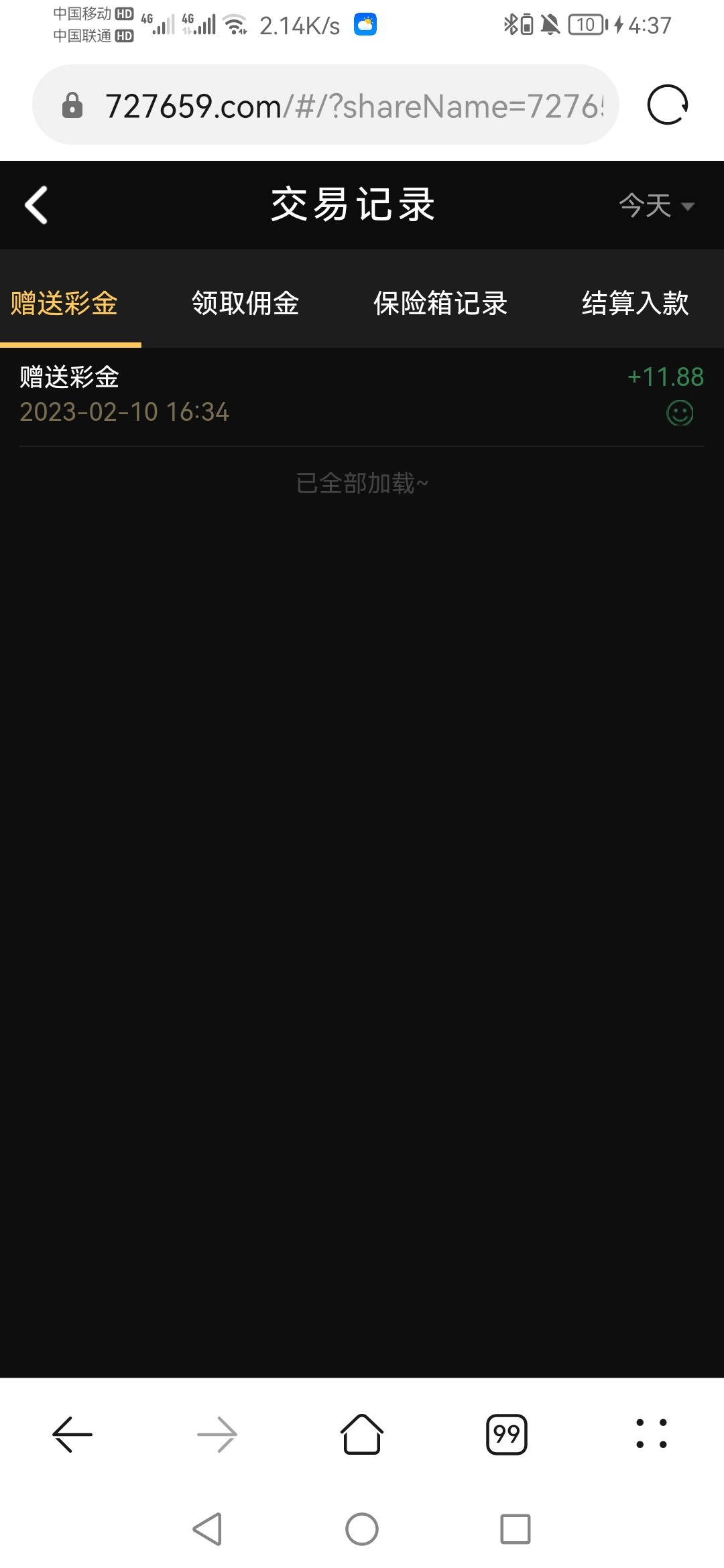
Task: Switch to the 保险箱记录 tab
Action: pos(440,303)
